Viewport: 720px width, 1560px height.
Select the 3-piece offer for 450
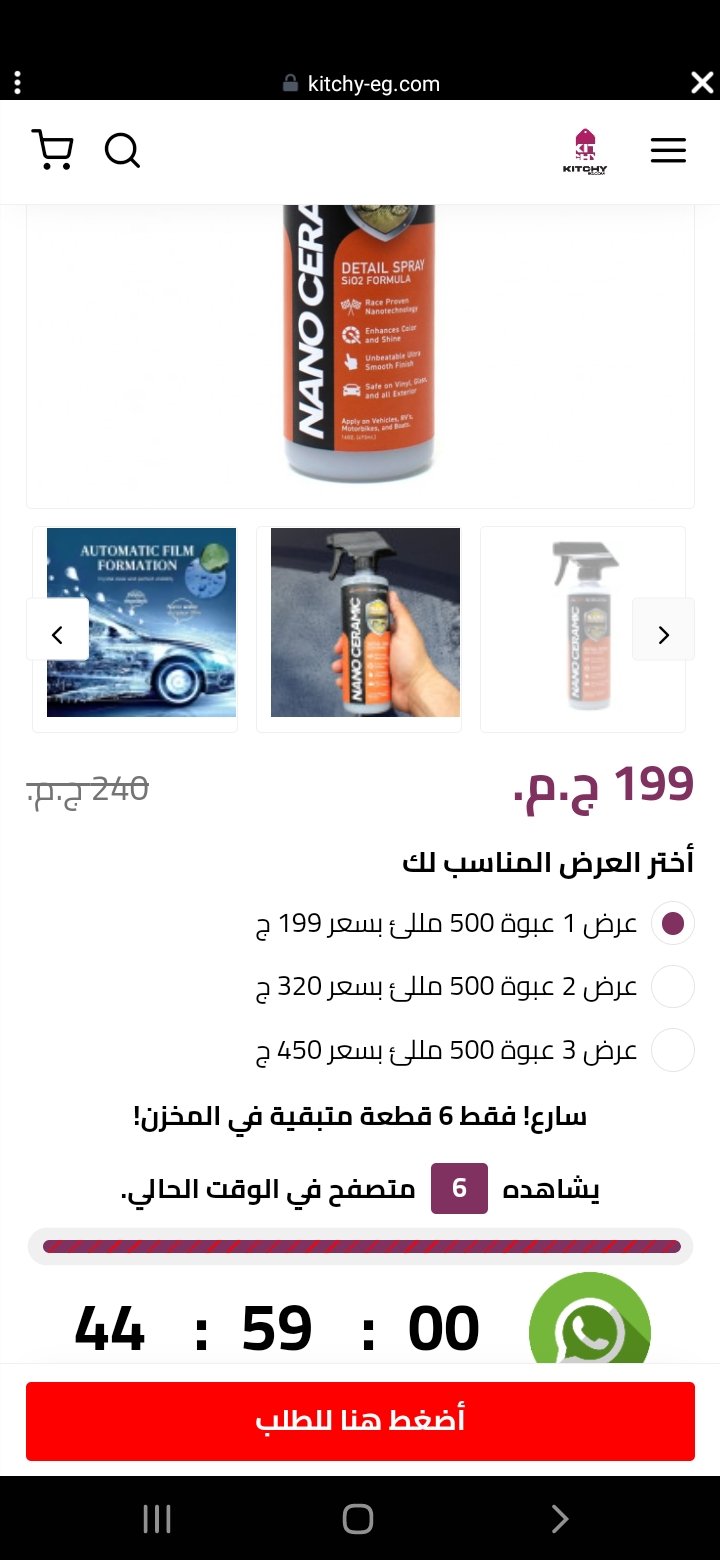pyautogui.click(x=672, y=1050)
